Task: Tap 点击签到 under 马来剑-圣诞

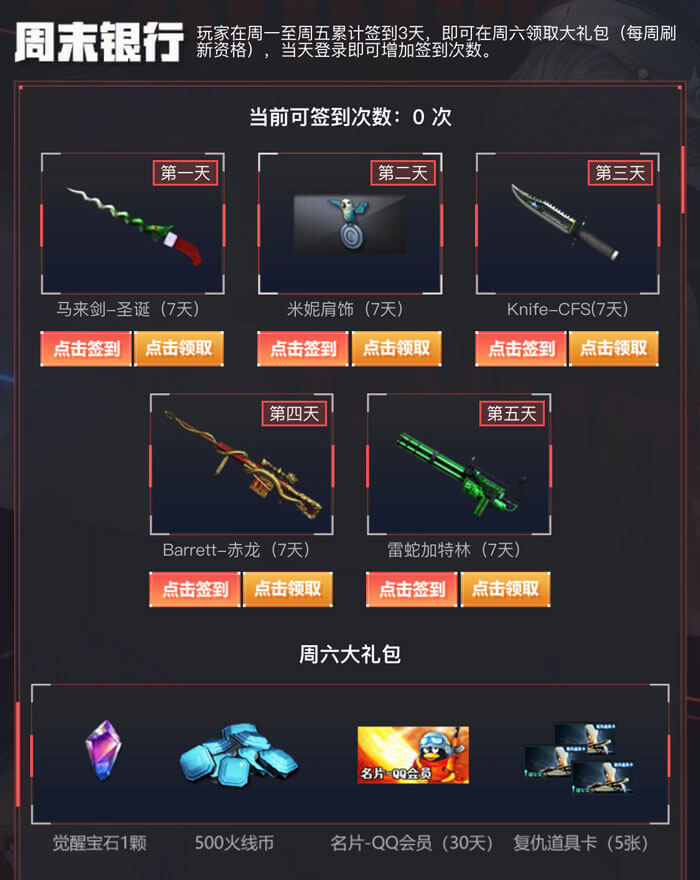Action: [x=86, y=348]
